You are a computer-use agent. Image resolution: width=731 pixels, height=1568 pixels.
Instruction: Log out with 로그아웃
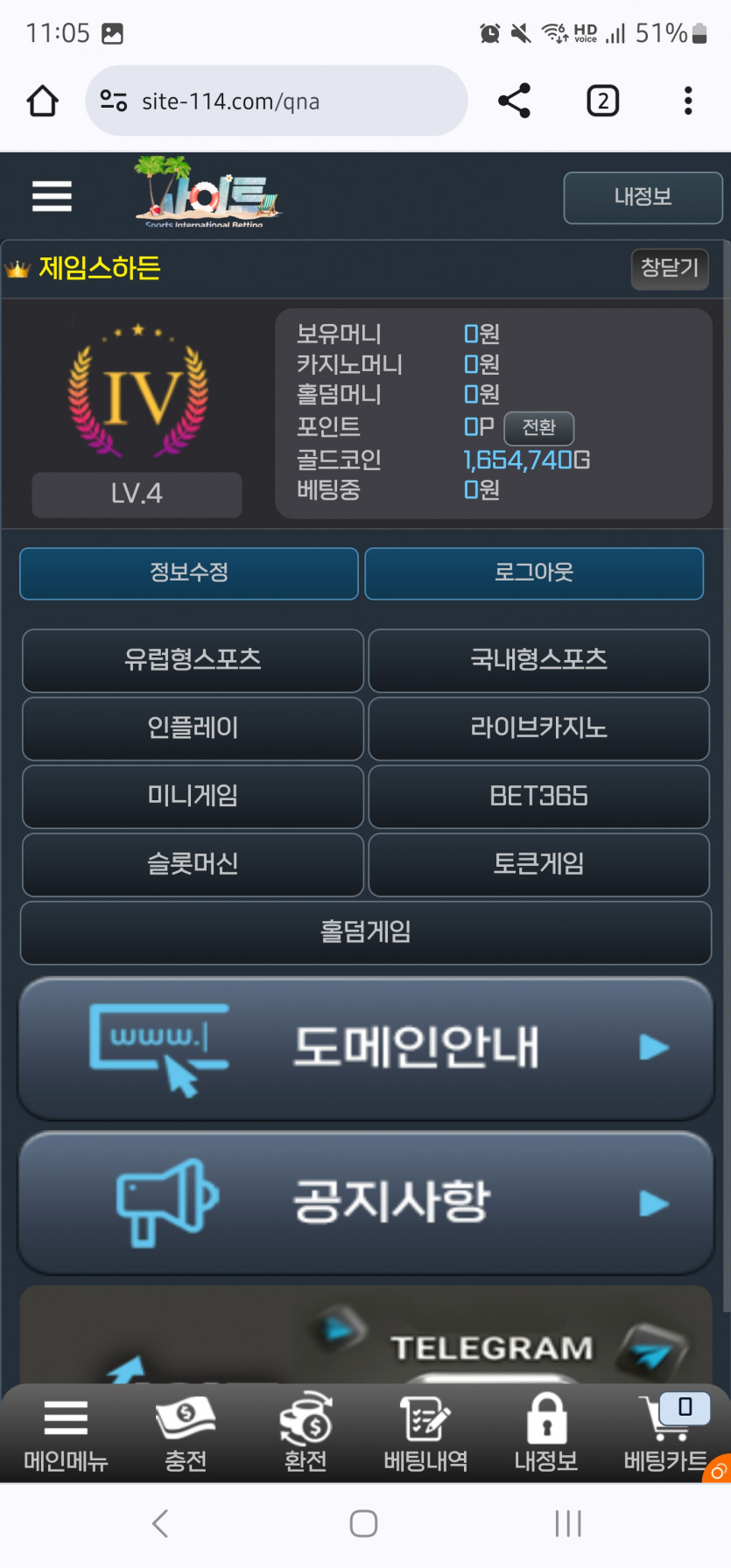[x=533, y=573]
